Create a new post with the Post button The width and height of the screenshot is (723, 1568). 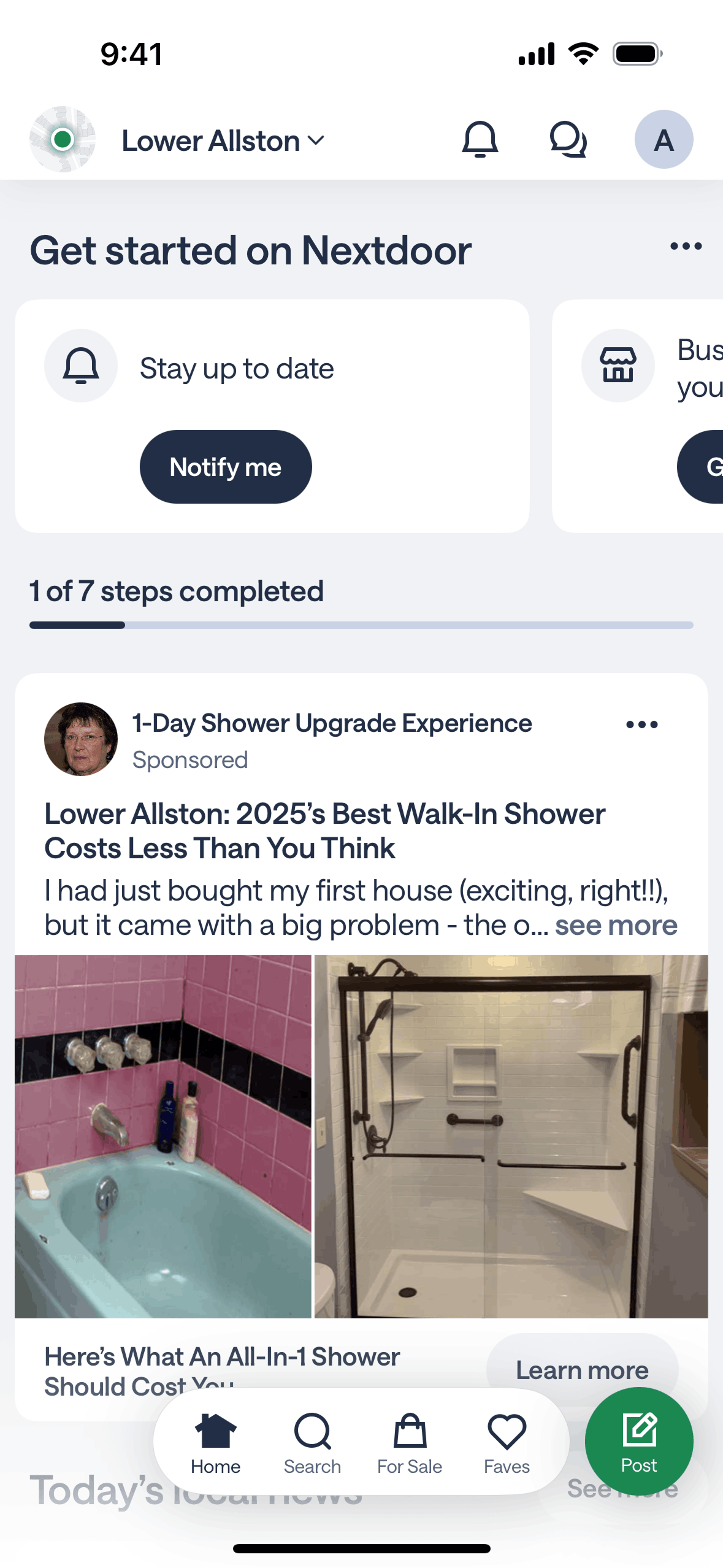pyautogui.click(x=639, y=1441)
